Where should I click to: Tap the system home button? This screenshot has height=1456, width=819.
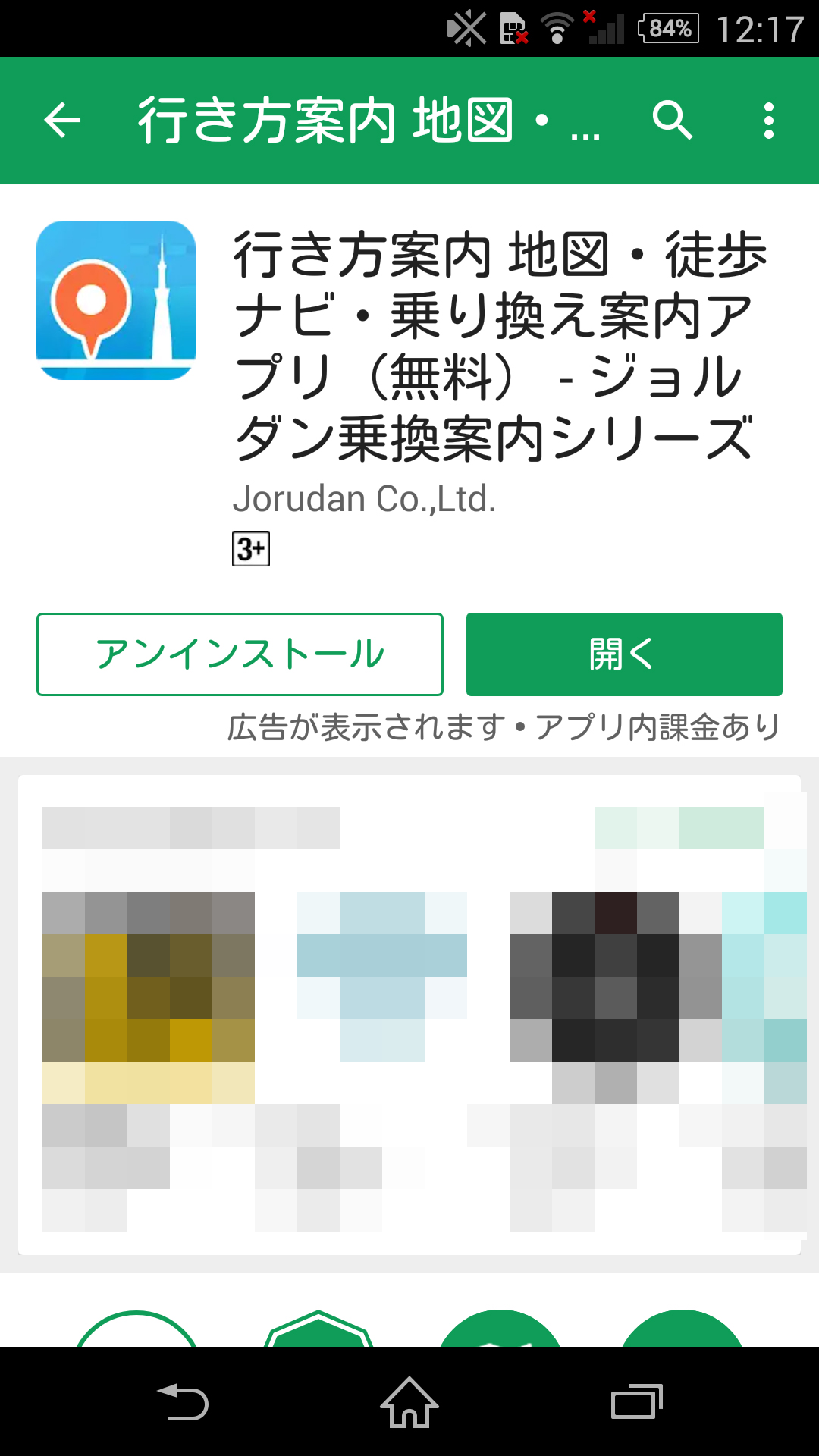tap(409, 1402)
